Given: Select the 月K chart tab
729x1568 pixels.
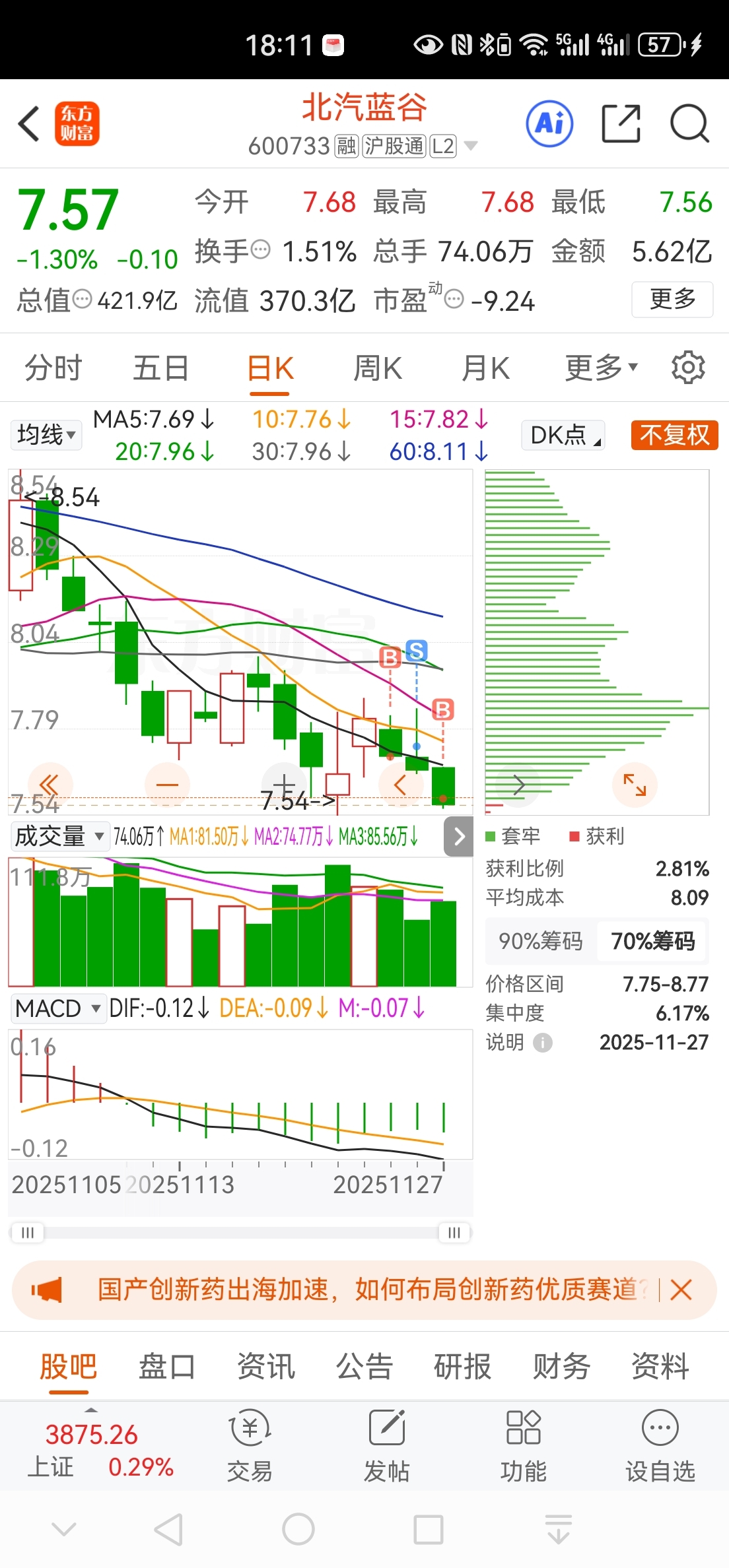Looking at the screenshot, I should point(485,368).
